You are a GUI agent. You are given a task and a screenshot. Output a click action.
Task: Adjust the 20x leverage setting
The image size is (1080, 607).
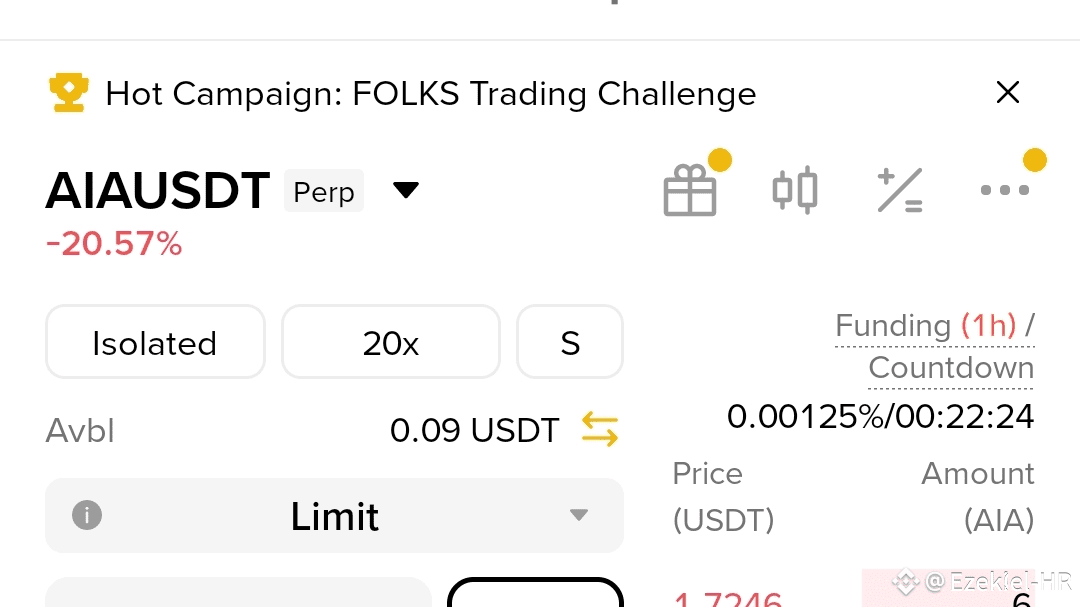[x=390, y=343]
